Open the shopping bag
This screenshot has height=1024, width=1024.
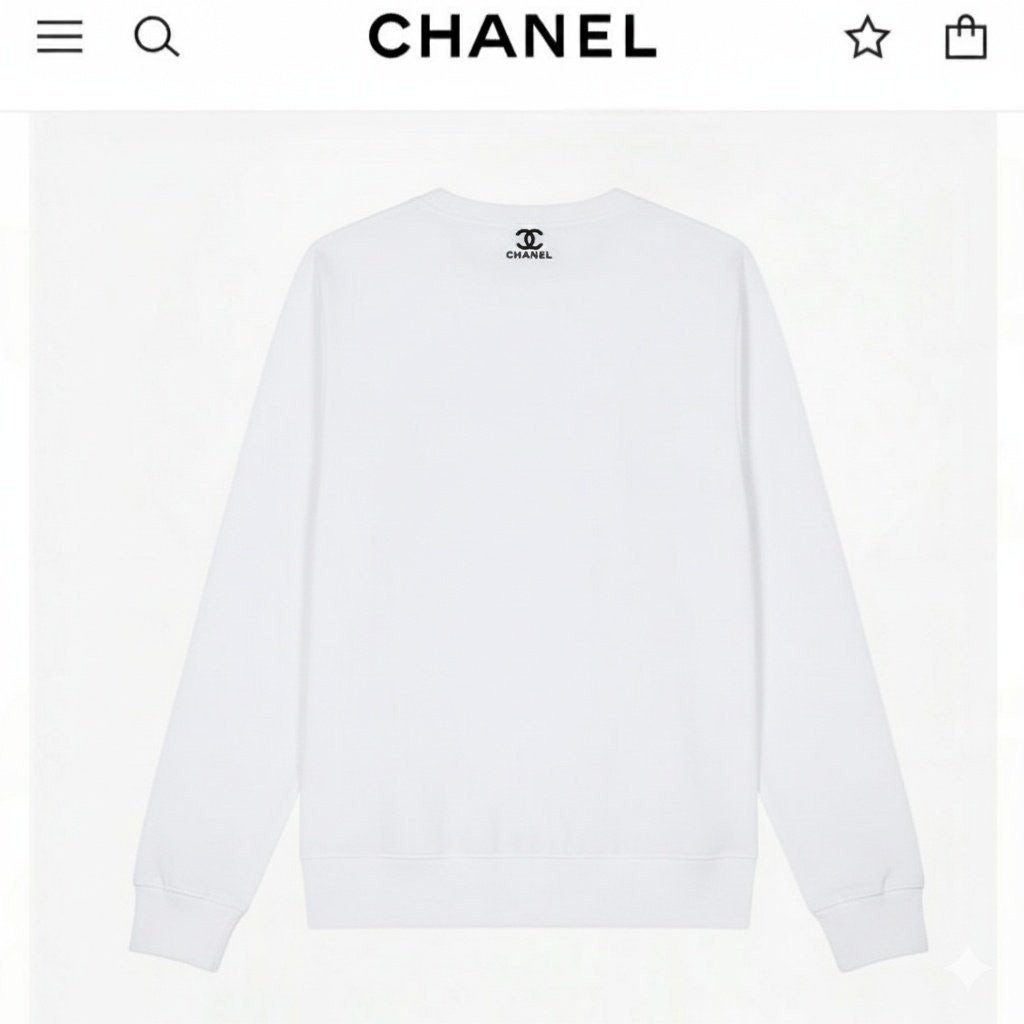965,38
